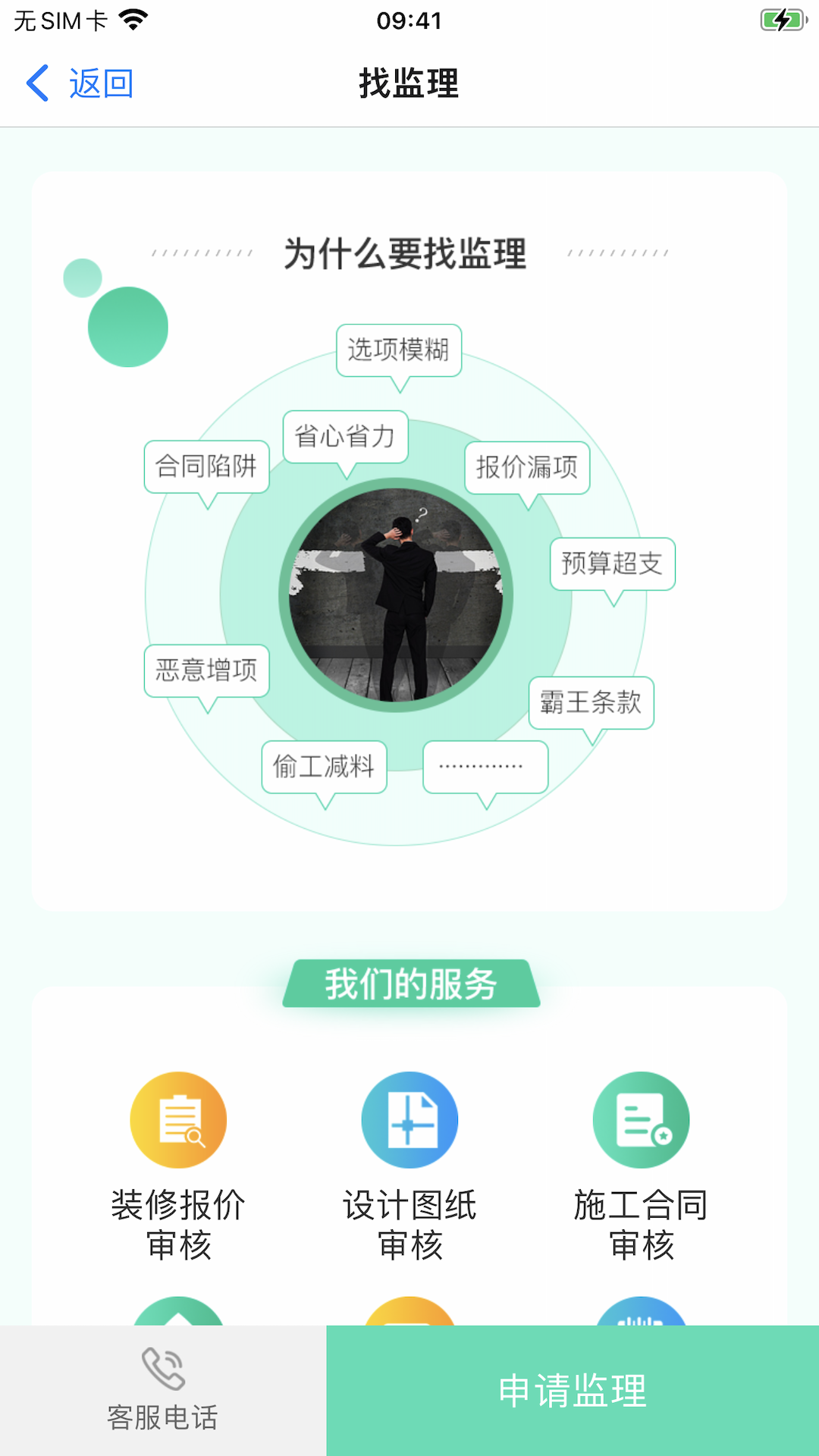Tap the 装修报价审核 clipboard icon
The width and height of the screenshot is (819, 1456).
tap(178, 1119)
